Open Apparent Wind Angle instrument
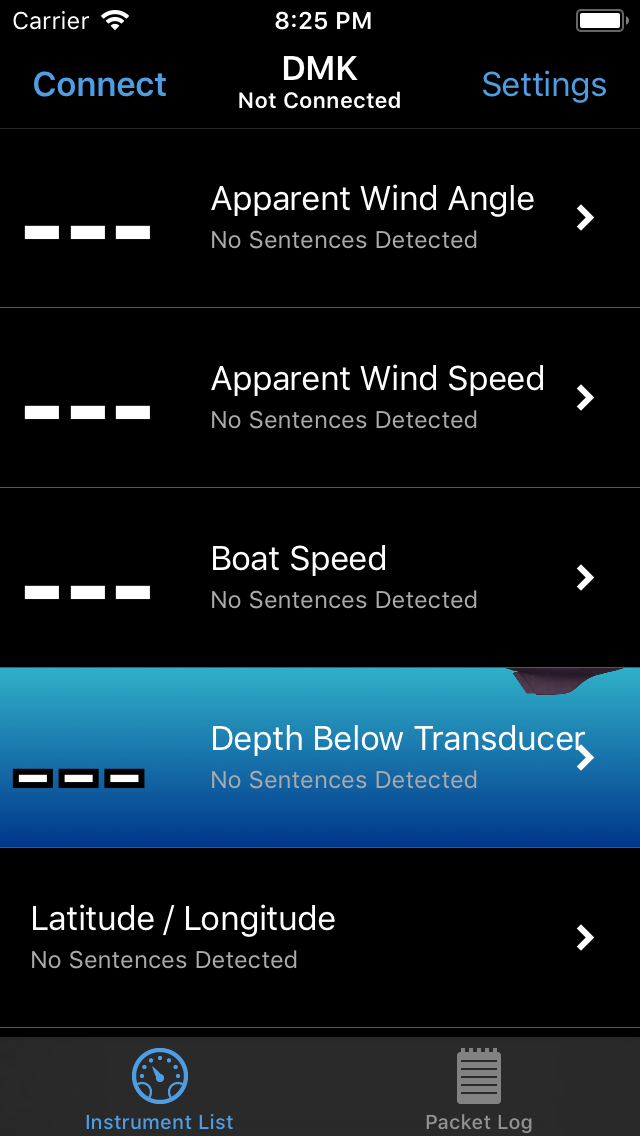Image resolution: width=640 pixels, height=1136 pixels. (320, 218)
